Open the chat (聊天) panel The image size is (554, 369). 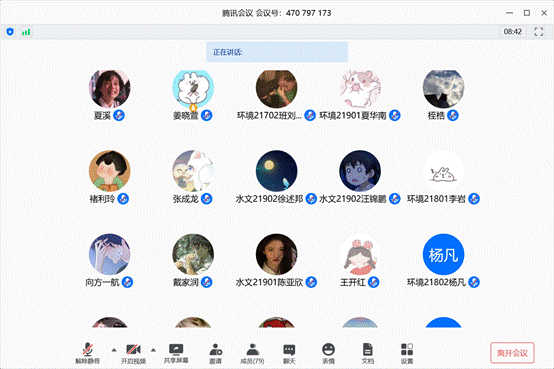pos(289,353)
